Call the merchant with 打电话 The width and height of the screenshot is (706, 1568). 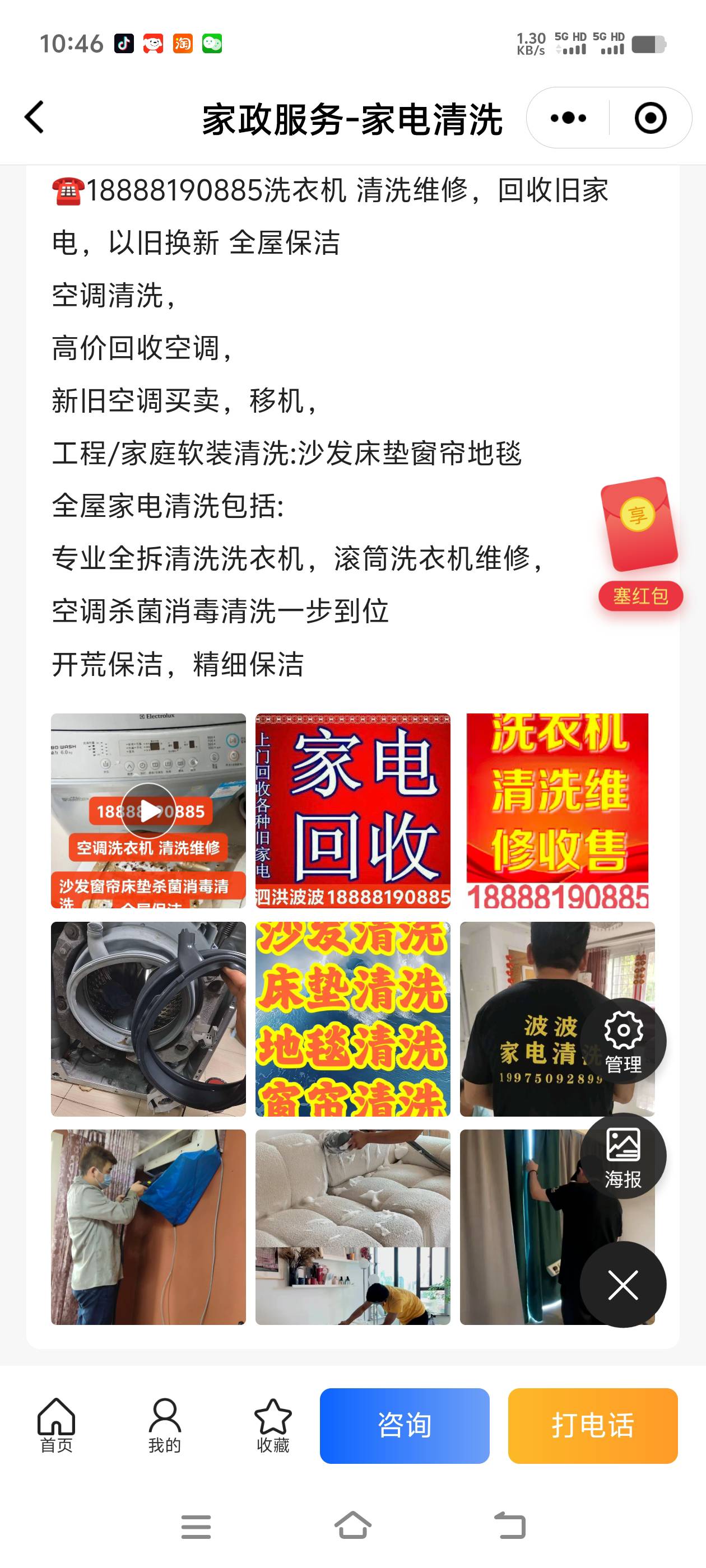pos(592,1426)
